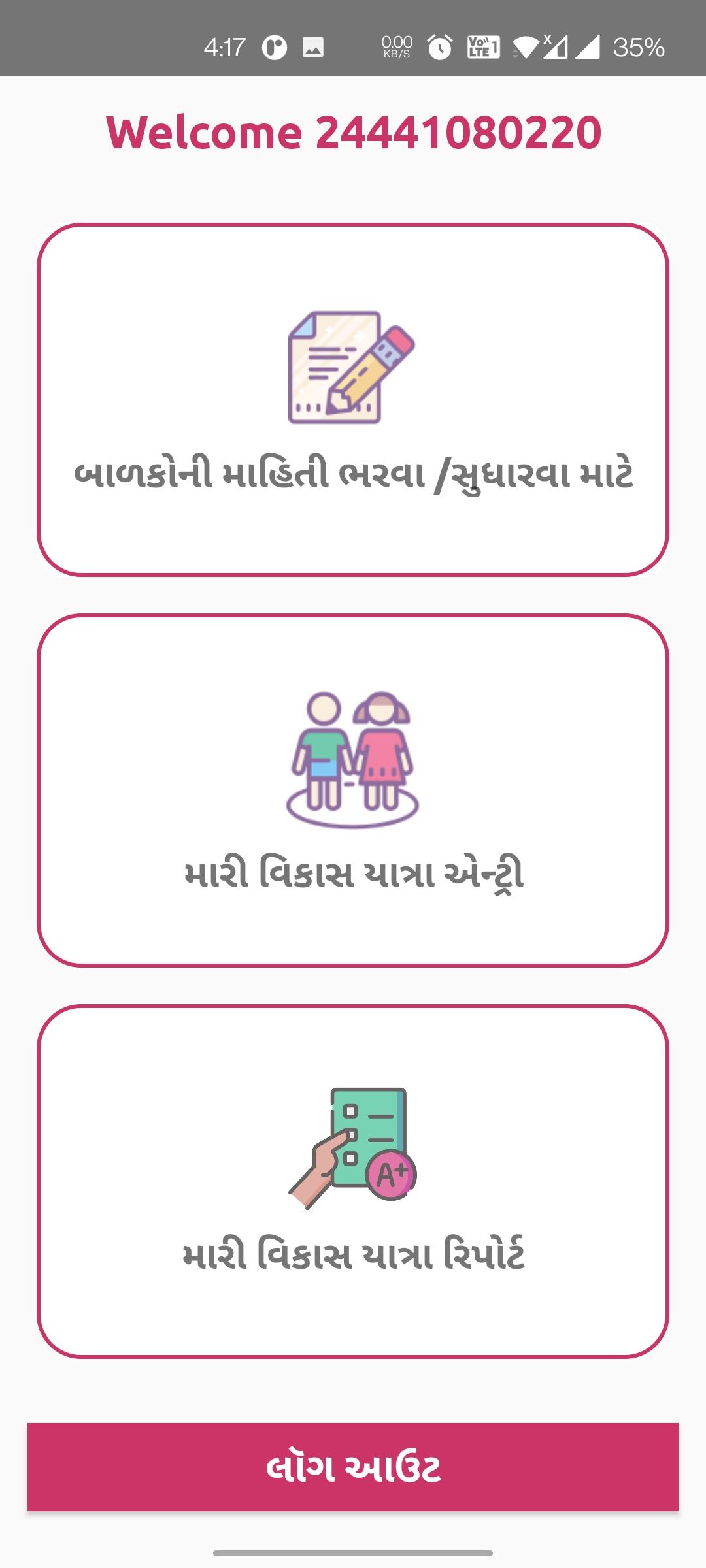Tap the VoLTE indicator in the status bar
Viewport: 706px width, 1568px height.
click(x=484, y=47)
